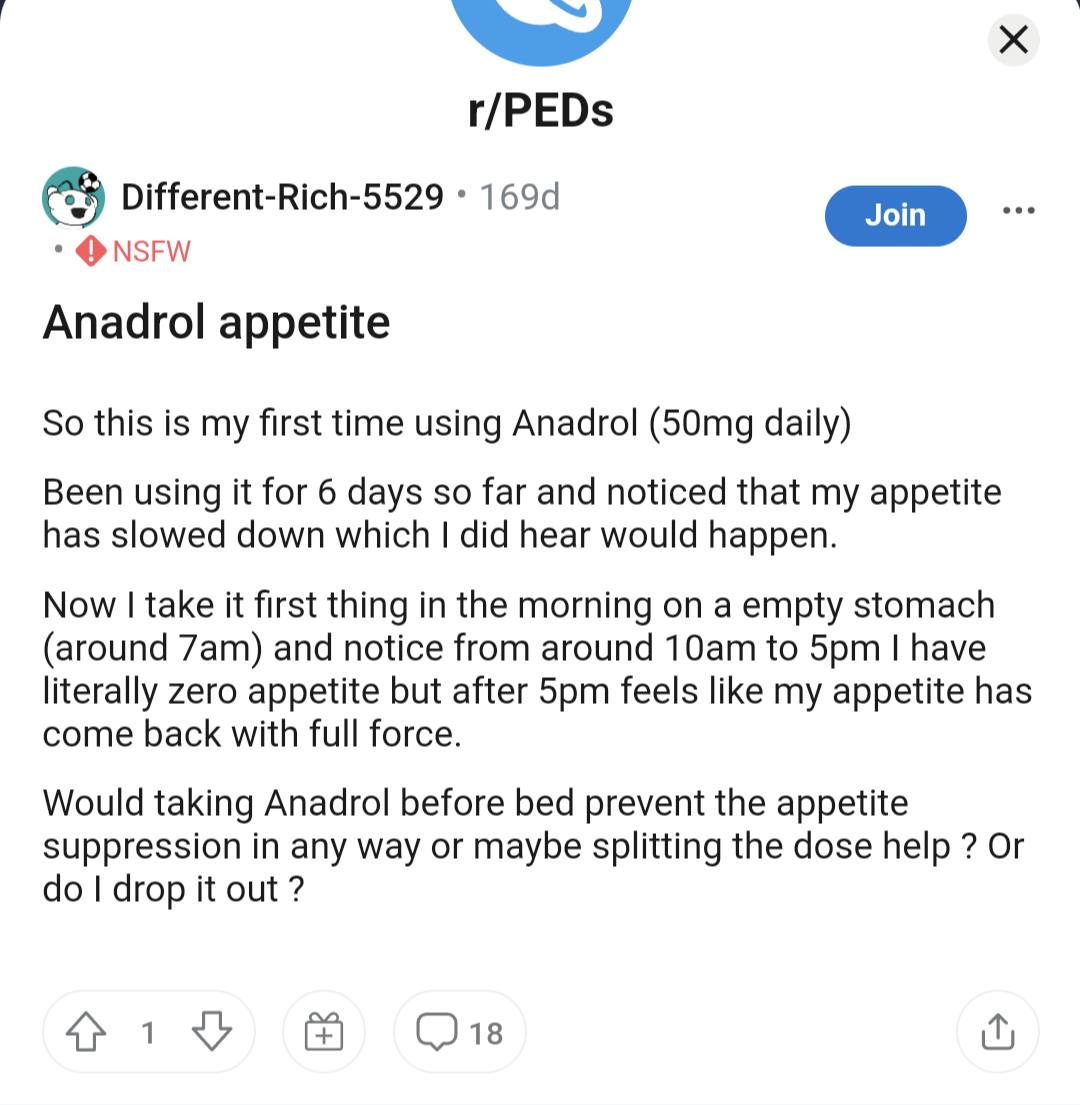The width and height of the screenshot is (1080, 1105).
Task: Click the post timestamp 169d
Action: click(x=519, y=197)
